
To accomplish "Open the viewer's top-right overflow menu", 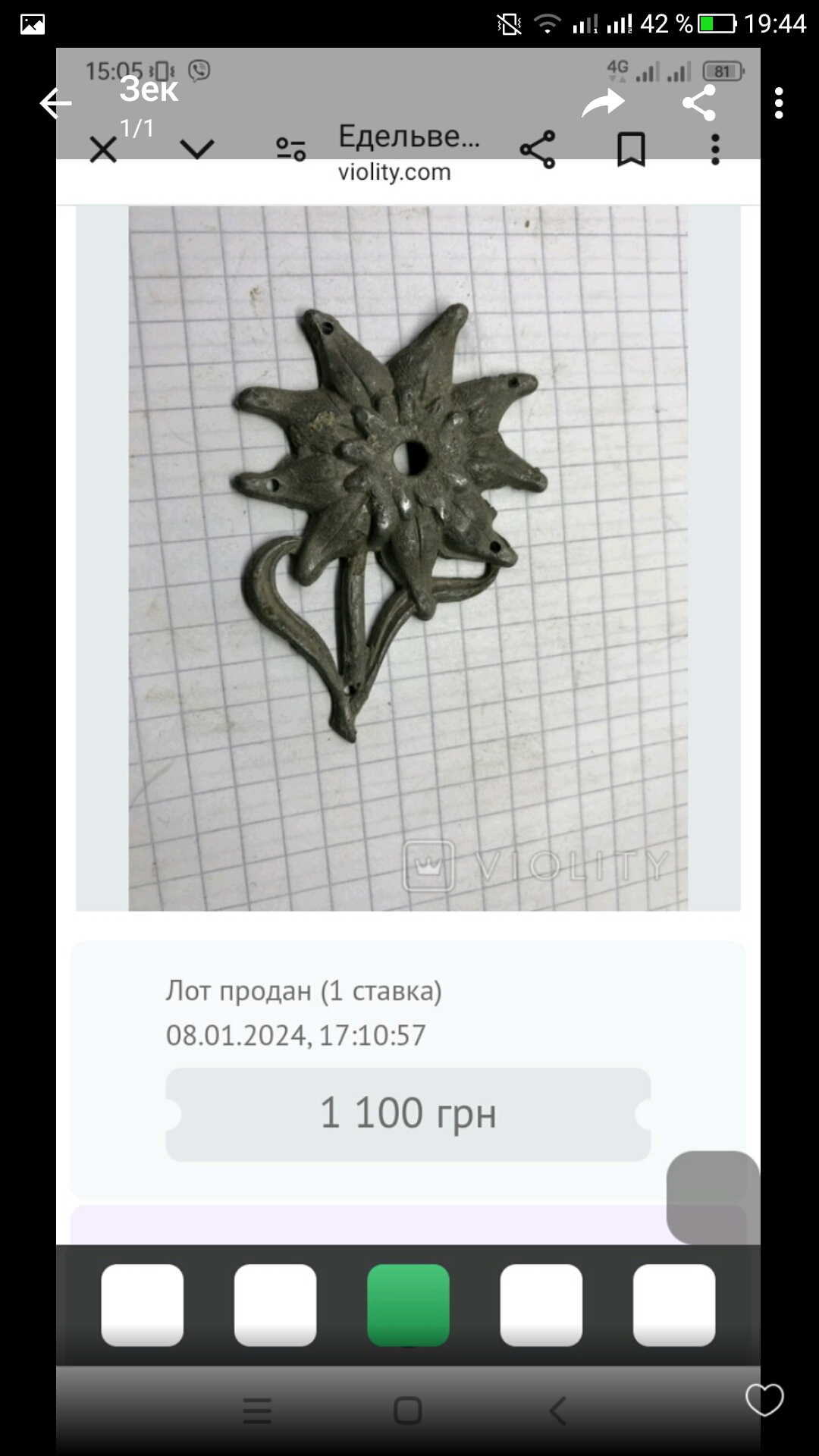I will (x=779, y=103).
